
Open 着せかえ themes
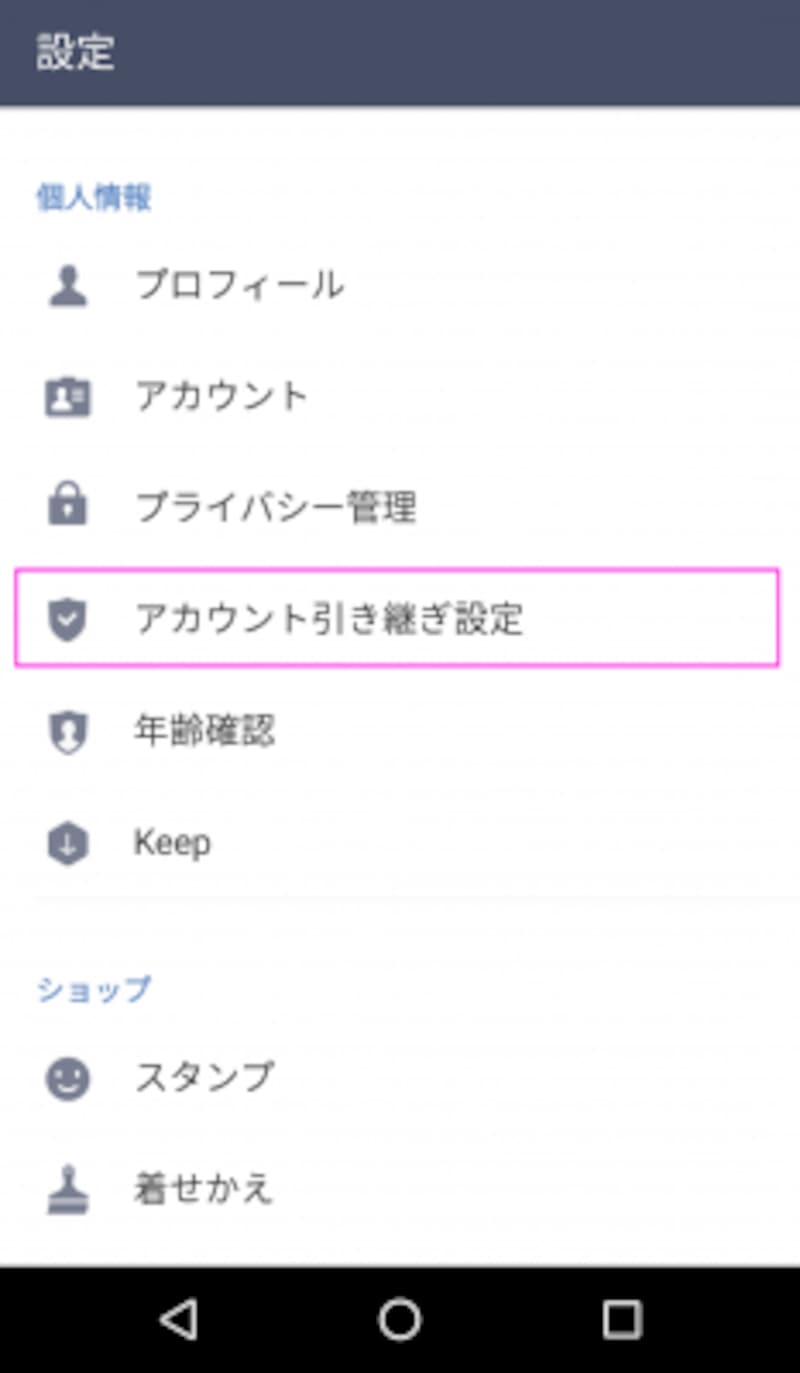point(400,1190)
